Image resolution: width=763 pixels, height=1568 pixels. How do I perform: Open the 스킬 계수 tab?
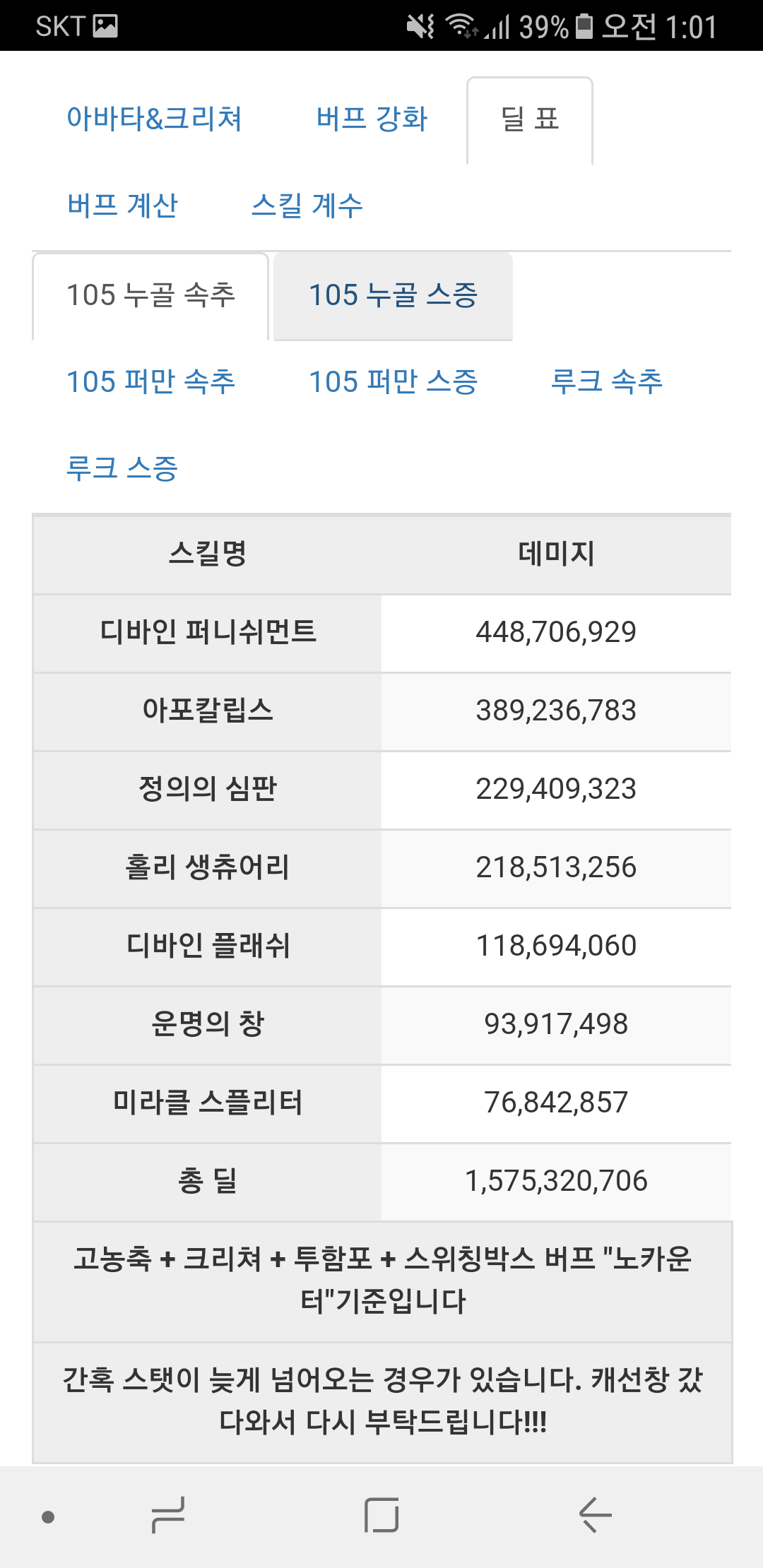click(307, 206)
